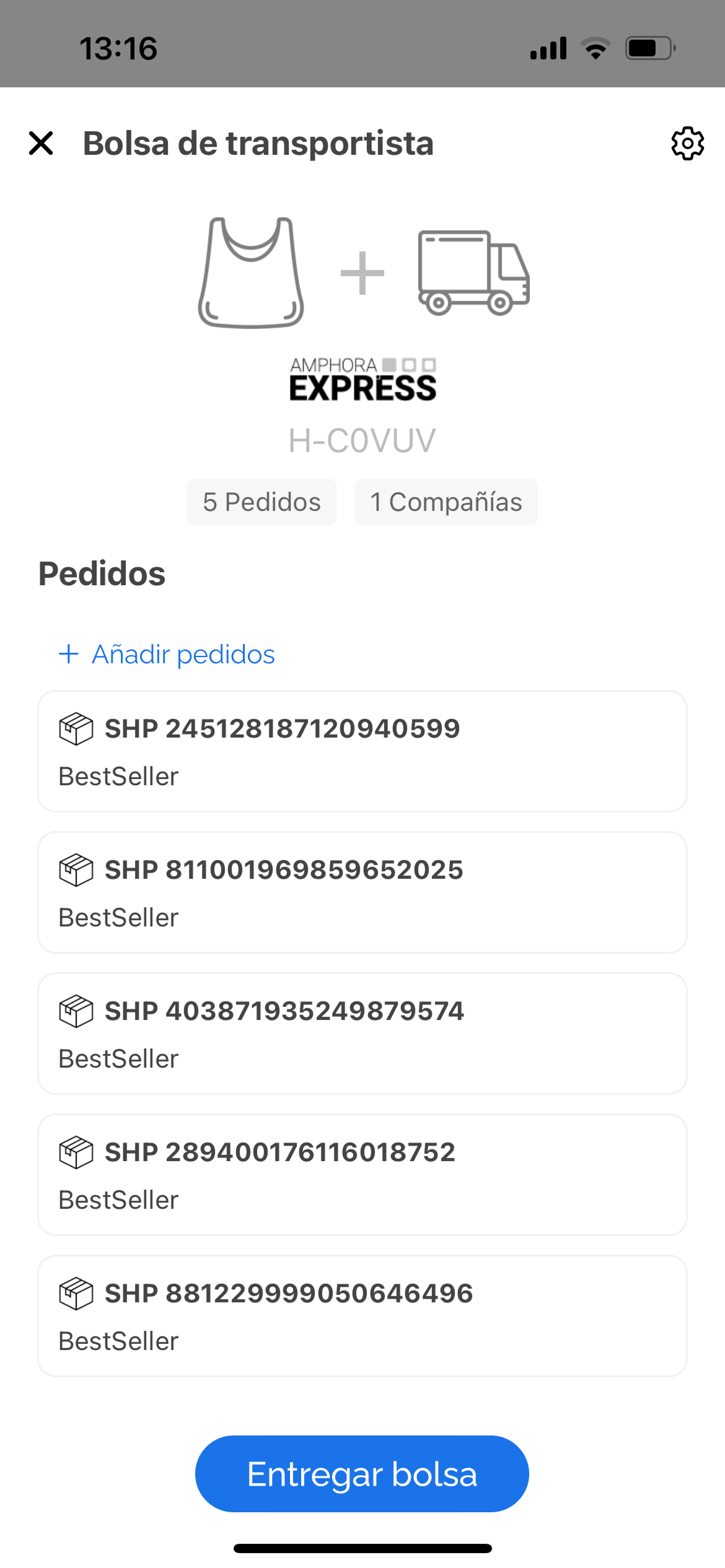
Task: Open order SHP 245128187120940599
Action: pyautogui.click(x=362, y=751)
